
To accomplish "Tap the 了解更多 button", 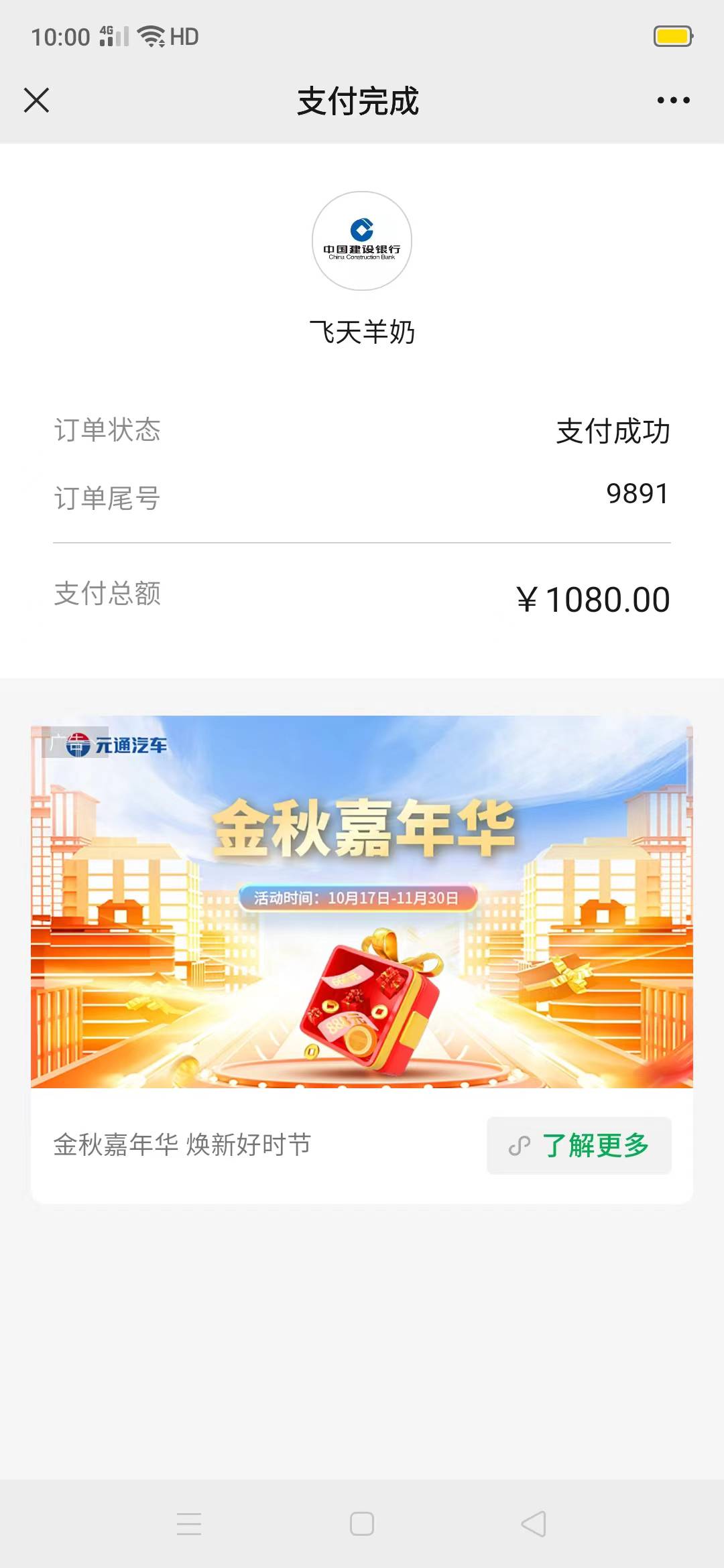I will pyautogui.click(x=579, y=1145).
